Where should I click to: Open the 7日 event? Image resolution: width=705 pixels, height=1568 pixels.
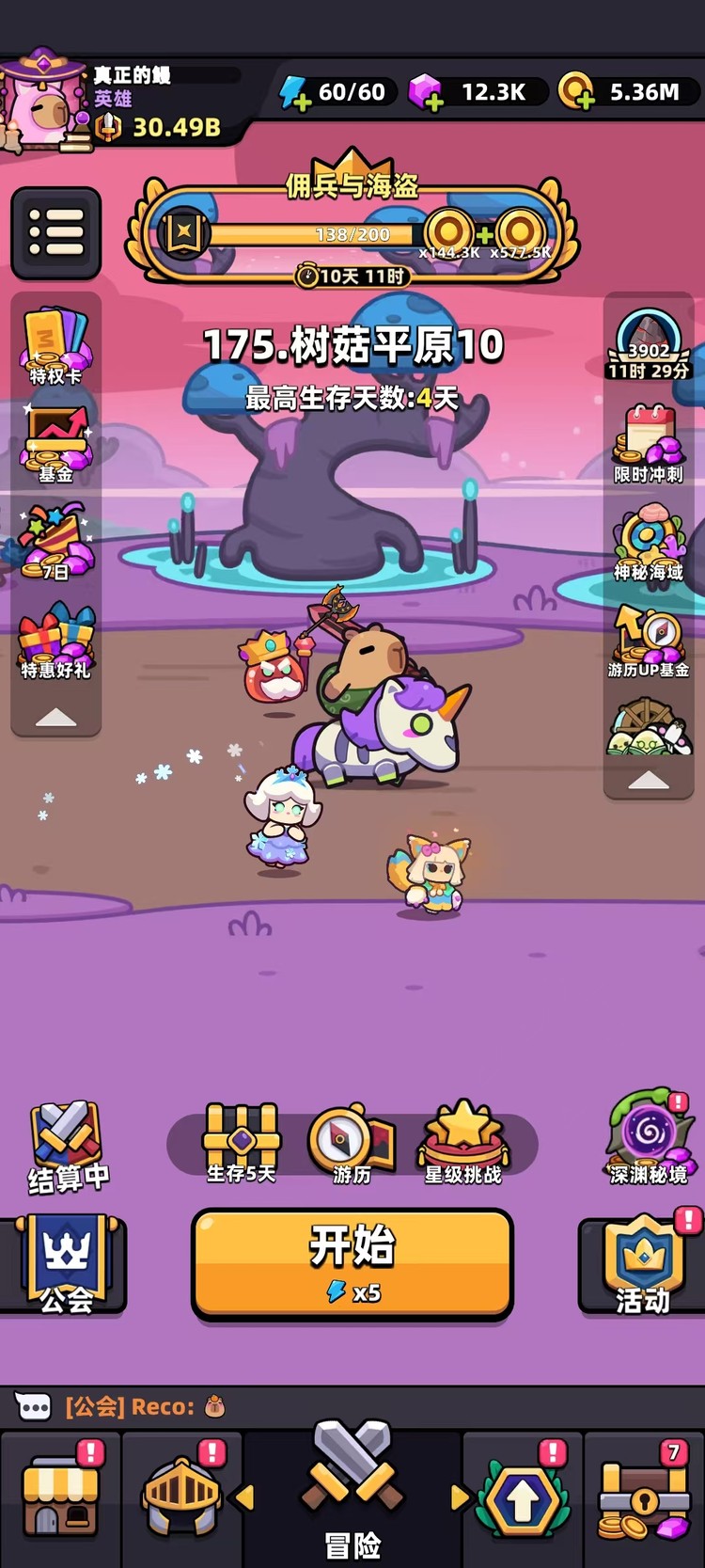click(56, 543)
